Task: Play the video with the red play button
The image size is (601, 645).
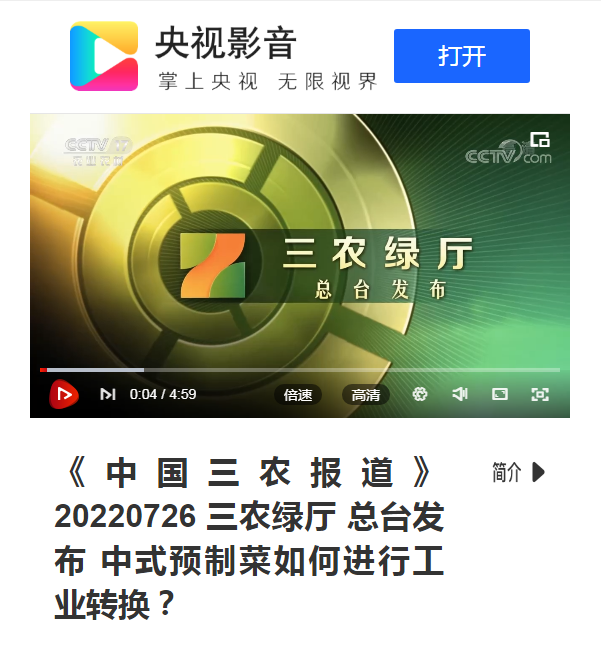Action: (x=64, y=395)
